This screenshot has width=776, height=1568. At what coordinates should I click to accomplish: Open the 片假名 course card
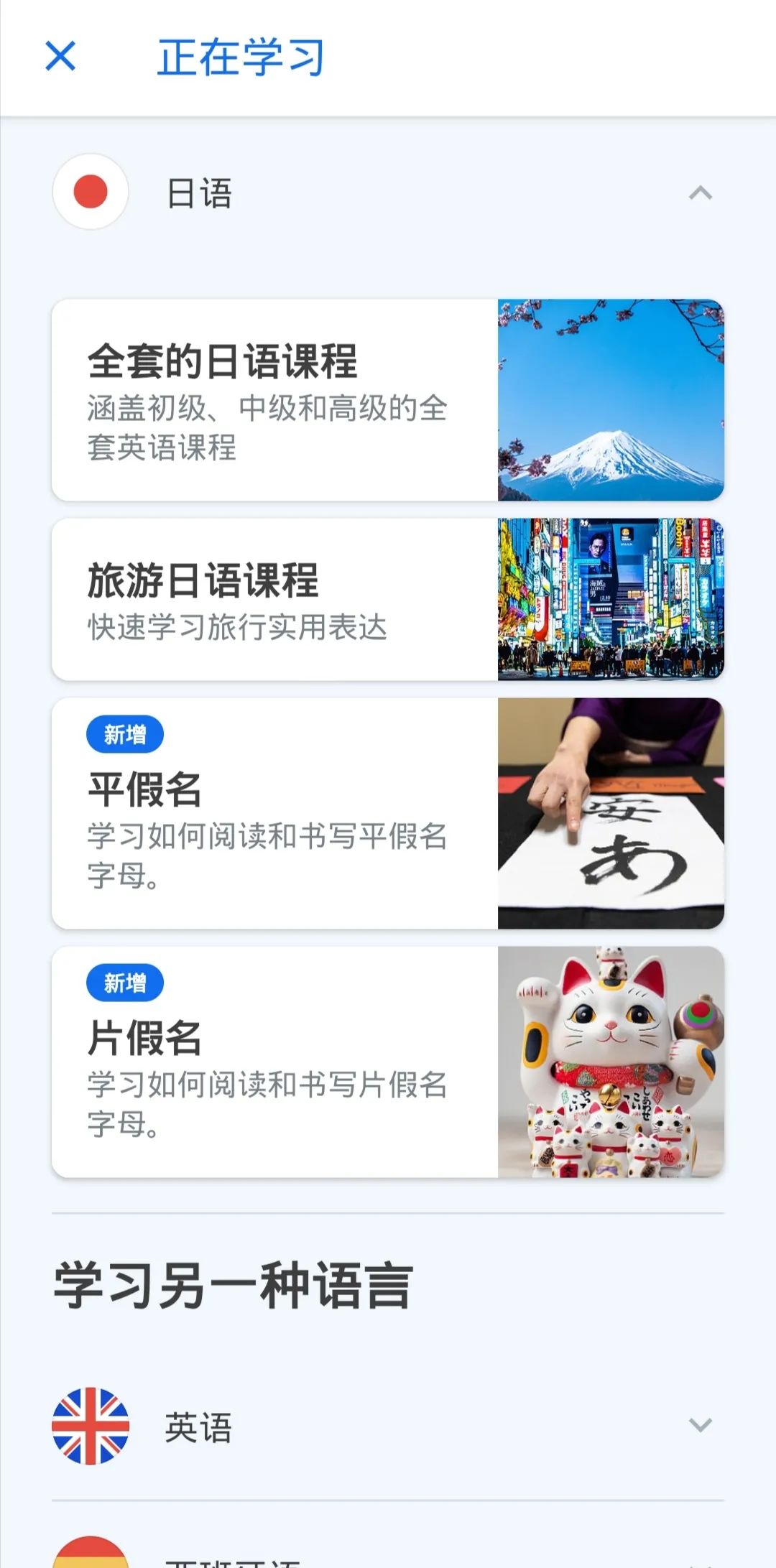387,1061
